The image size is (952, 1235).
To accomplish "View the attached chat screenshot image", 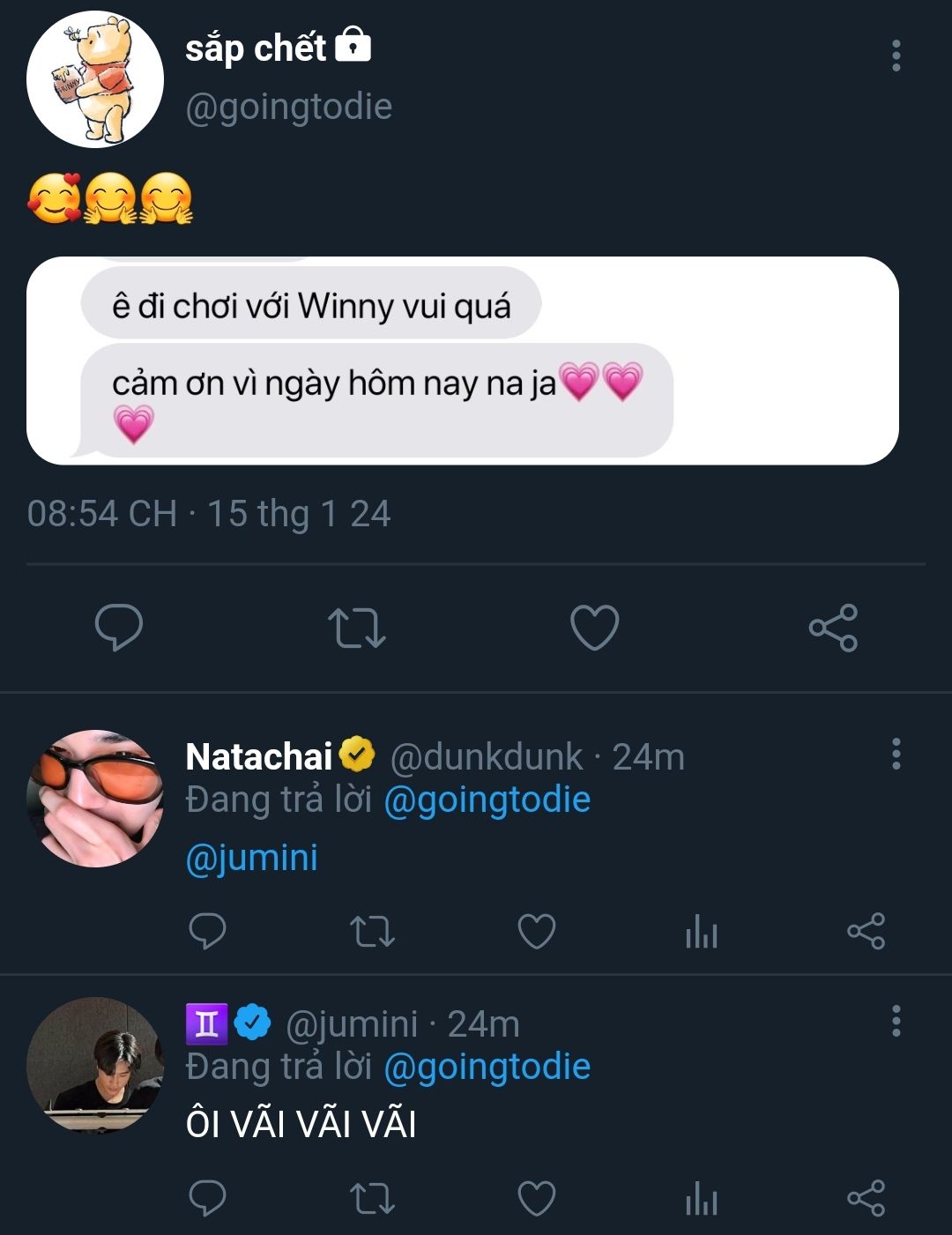I will [462, 361].
